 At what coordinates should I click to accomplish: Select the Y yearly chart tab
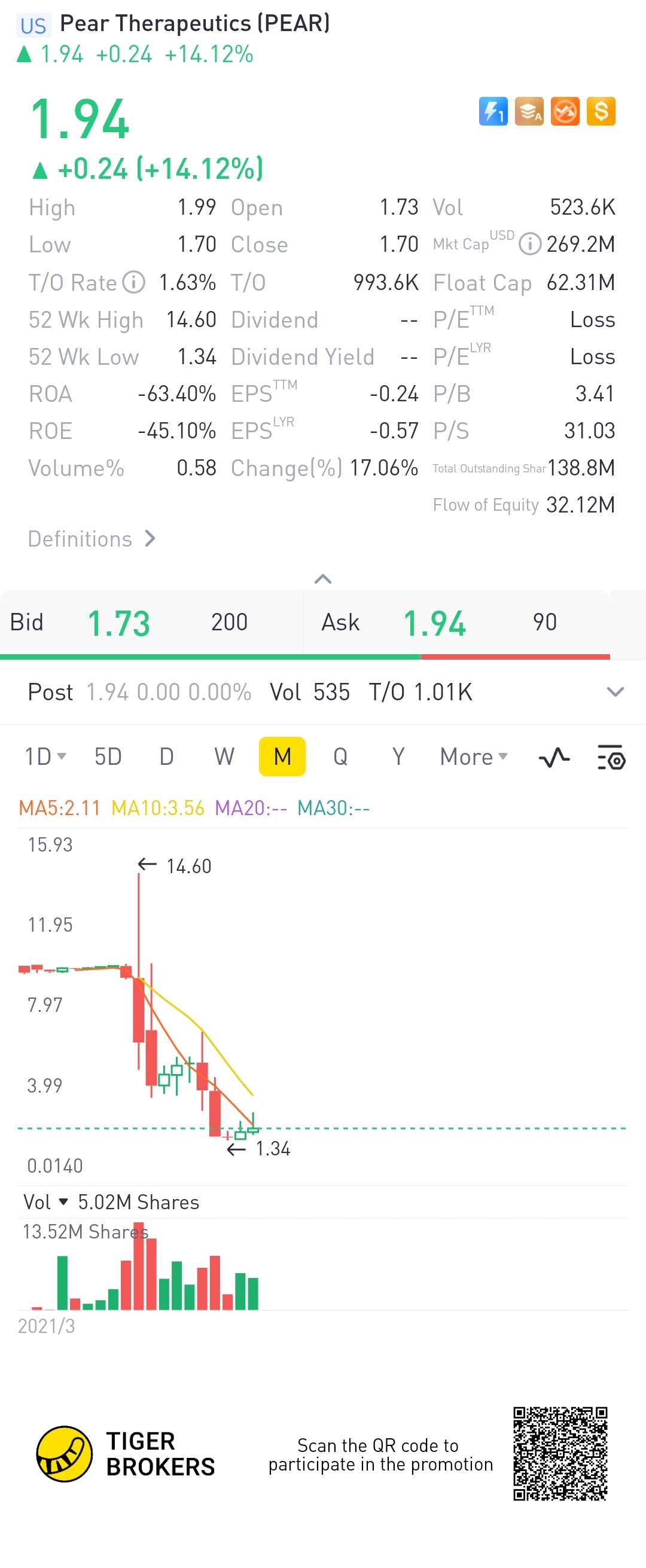[x=398, y=756]
